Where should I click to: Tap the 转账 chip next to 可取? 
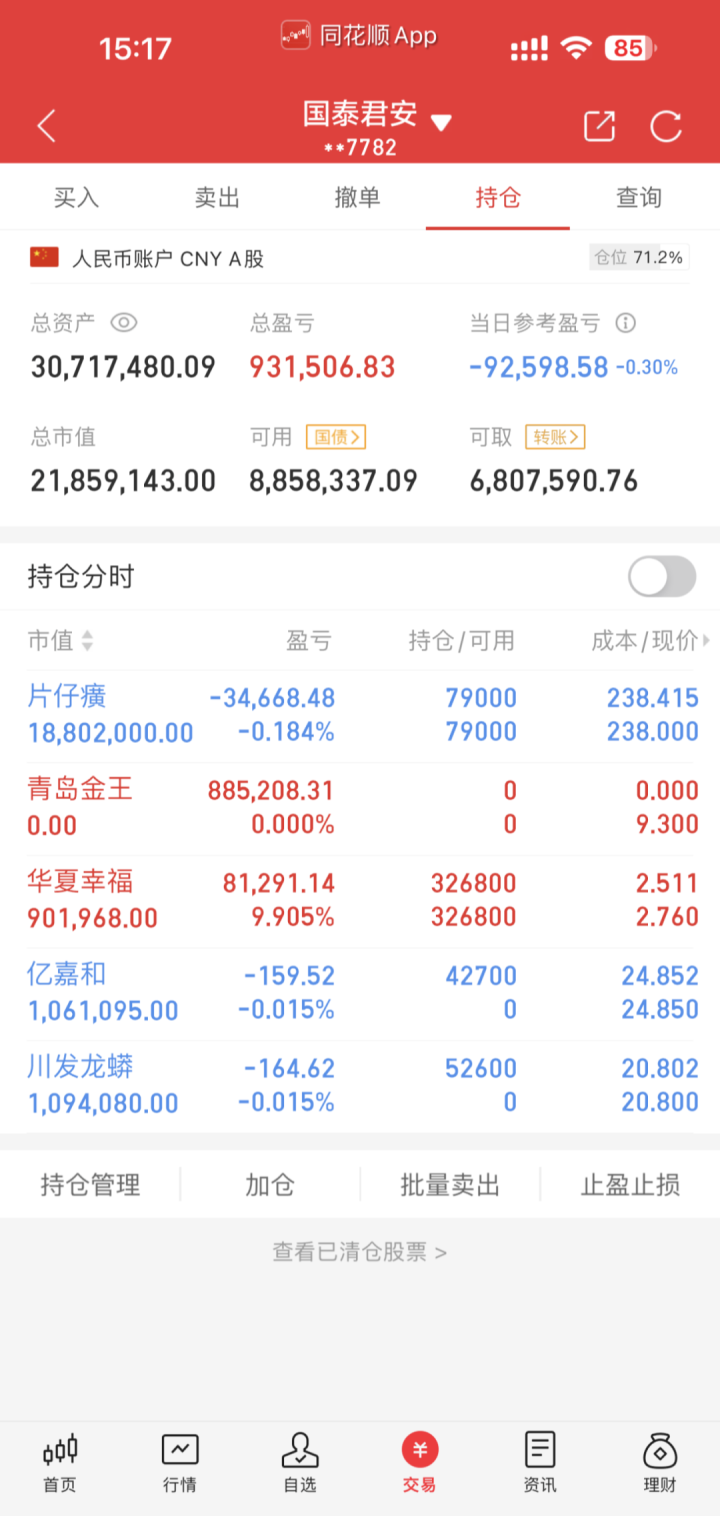click(555, 437)
